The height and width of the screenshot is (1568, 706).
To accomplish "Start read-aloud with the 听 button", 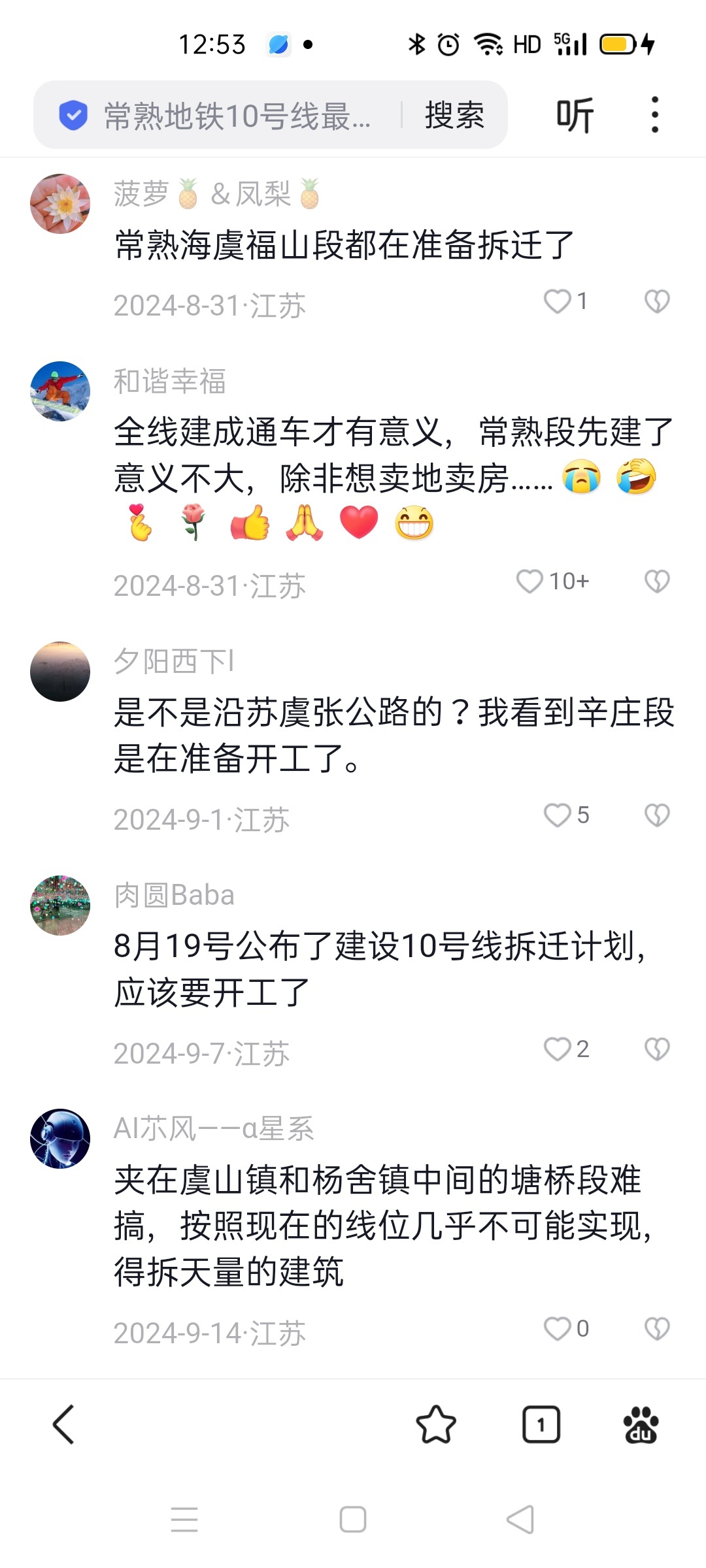I will pos(575,116).
